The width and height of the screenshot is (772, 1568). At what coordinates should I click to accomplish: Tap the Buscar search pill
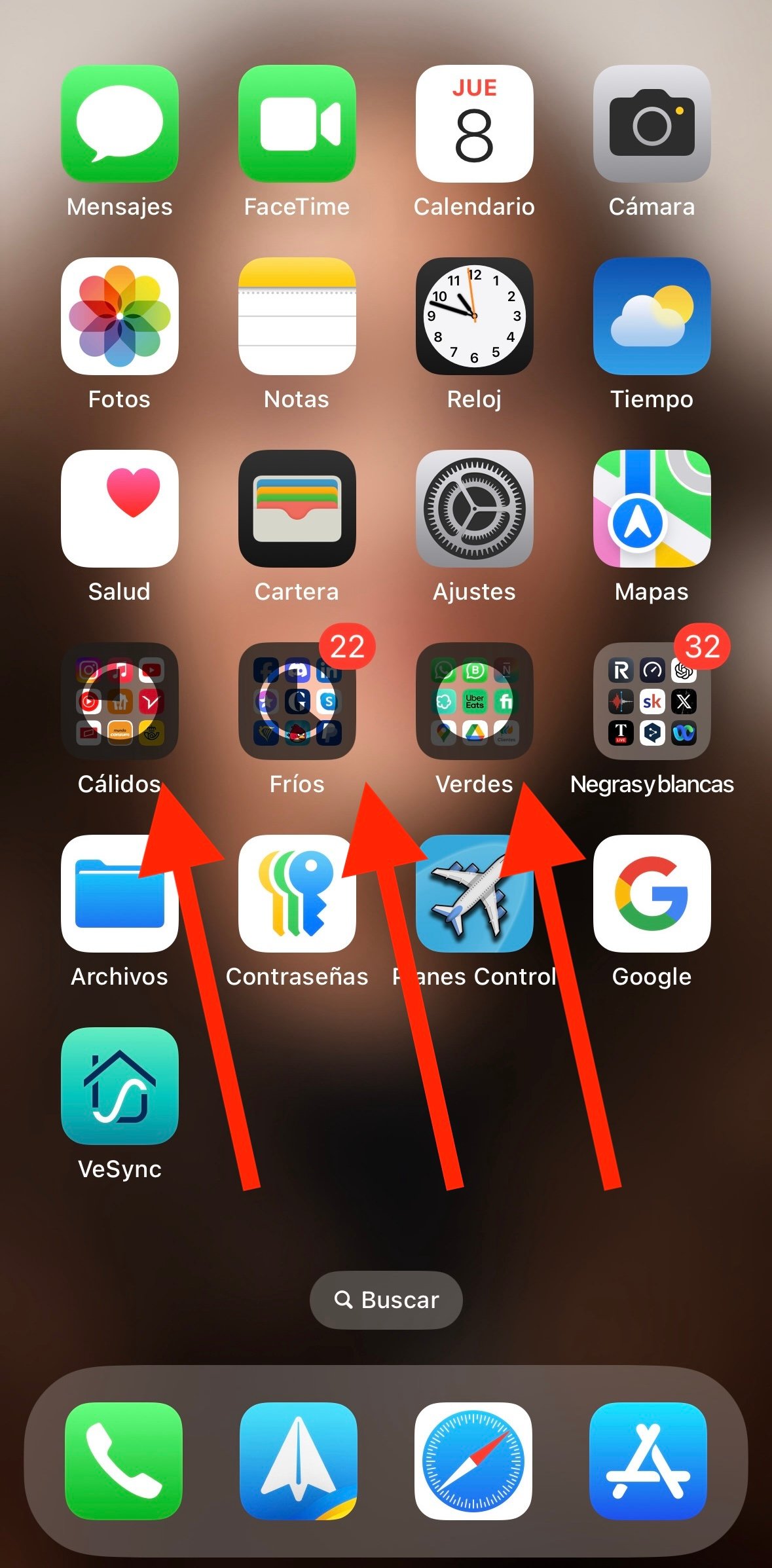[x=386, y=1300]
